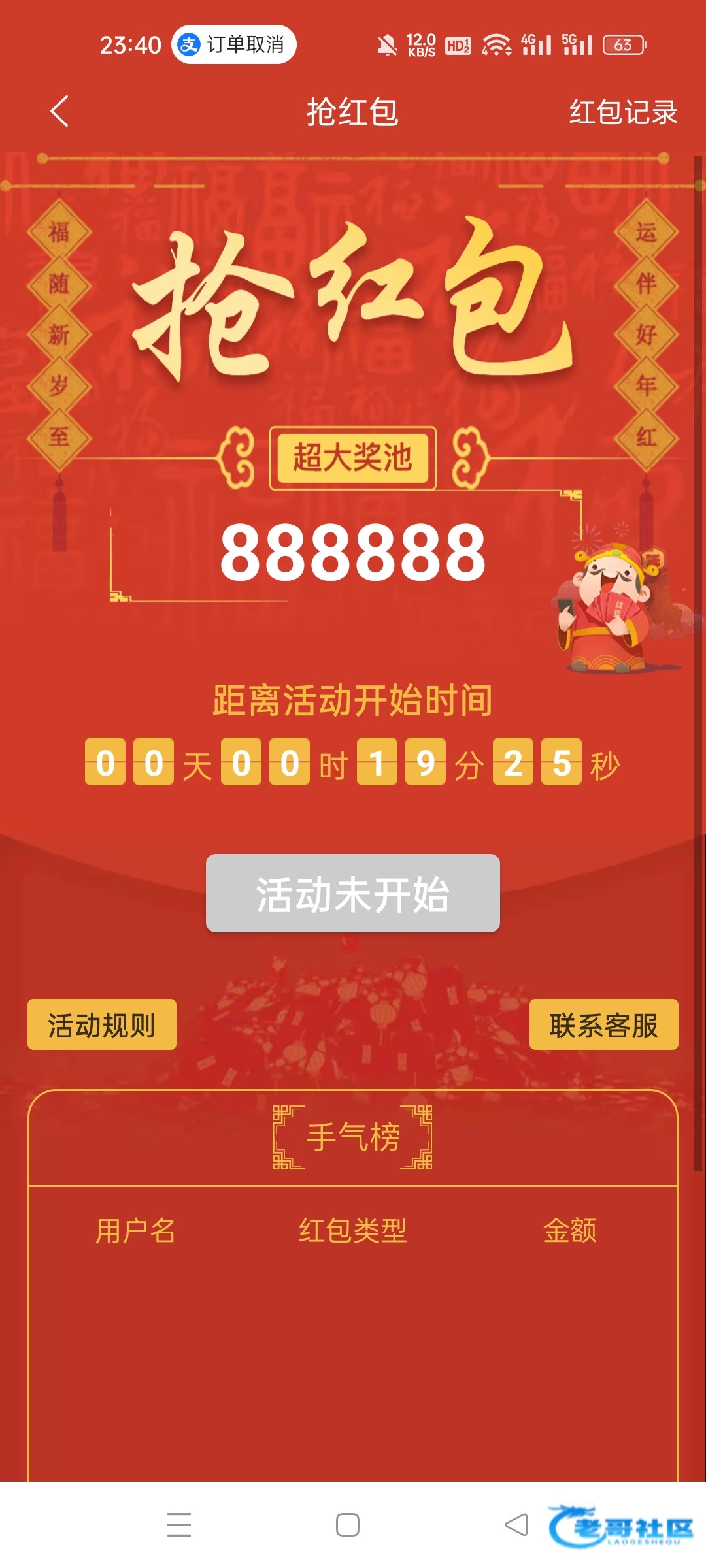Viewport: 706px width, 1568px height.
Task: Tap the 订单取消 status bar pill
Action: click(234, 44)
